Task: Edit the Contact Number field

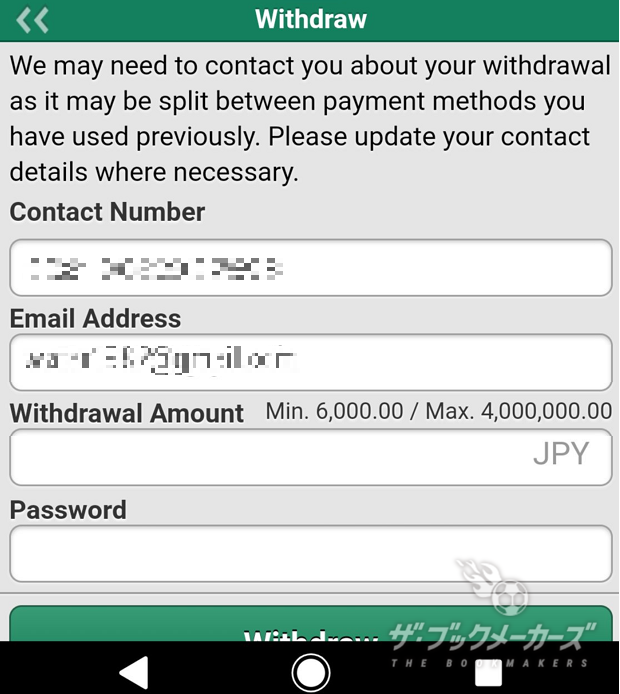Action: (310, 268)
